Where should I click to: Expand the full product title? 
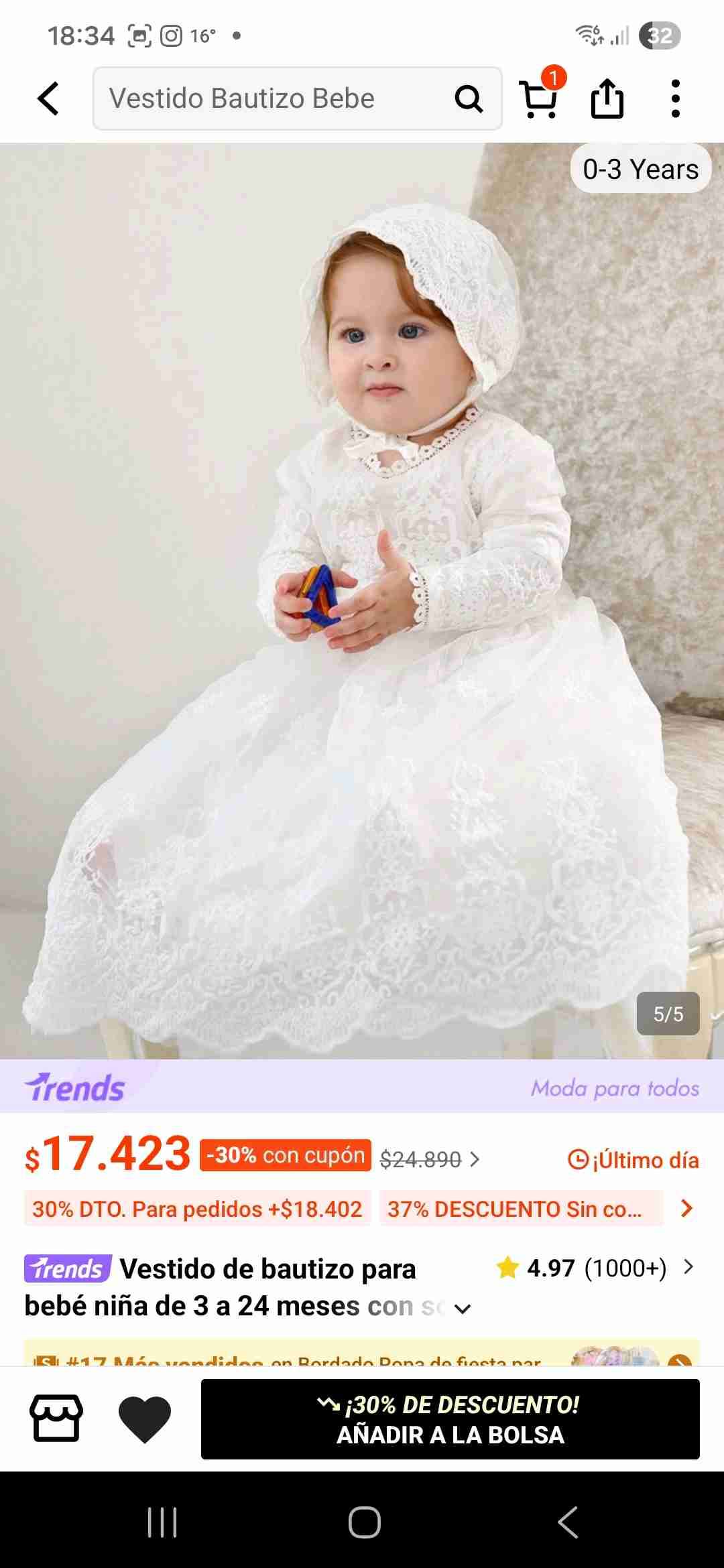(x=463, y=1308)
